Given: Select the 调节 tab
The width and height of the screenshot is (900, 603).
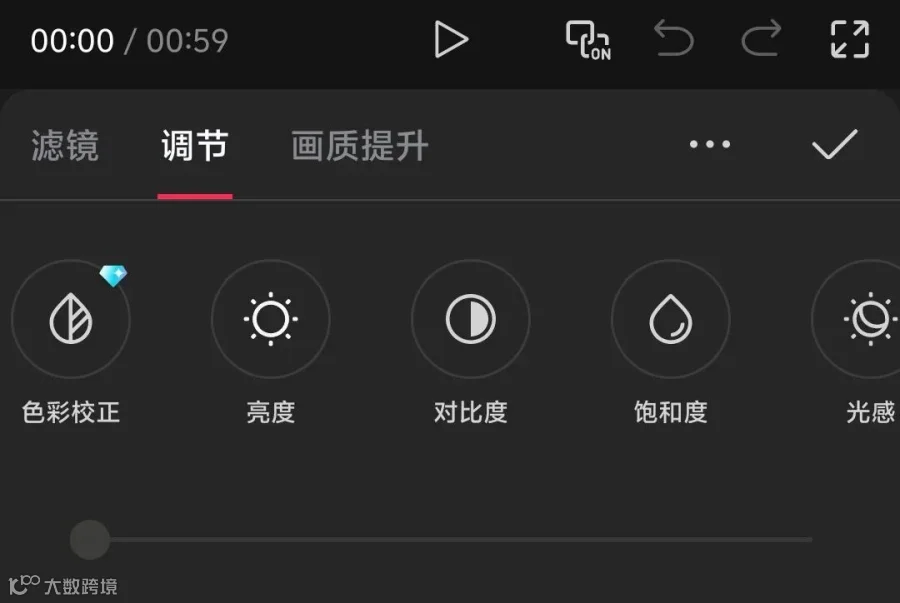Looking at the screenshot, I should 195,146.
